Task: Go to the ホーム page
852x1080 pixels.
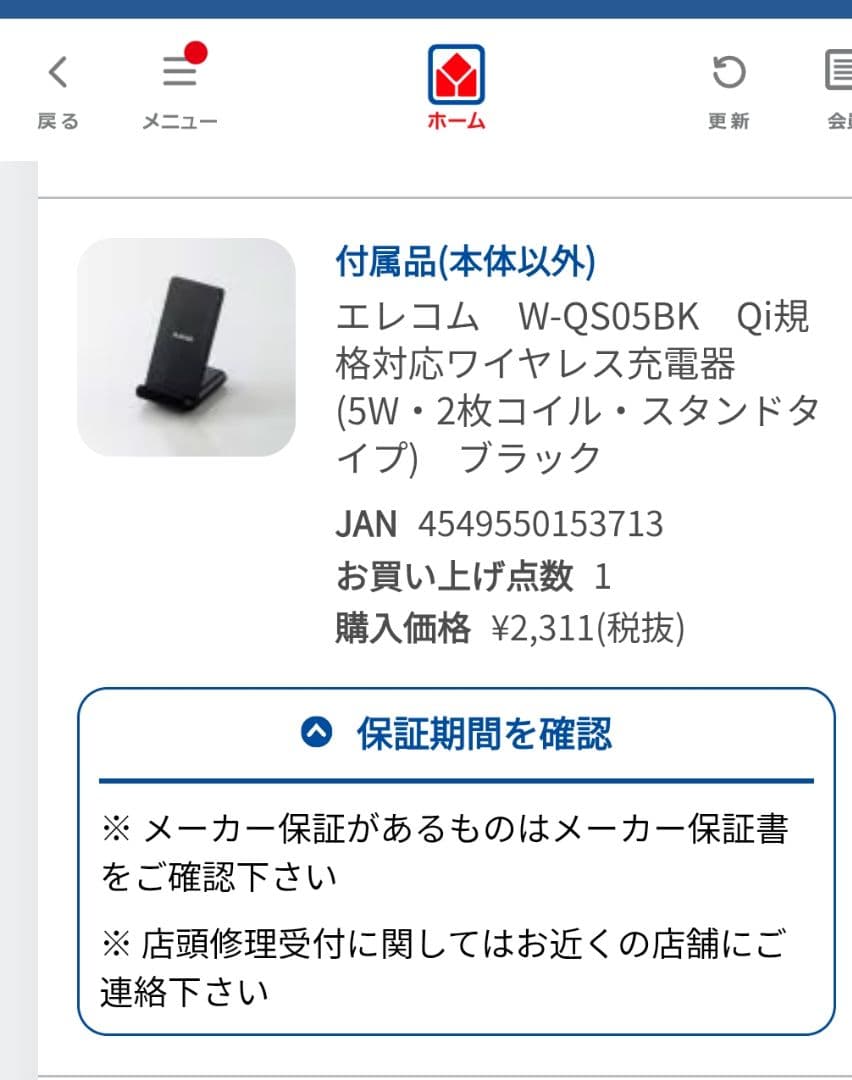Action: (456, 88)
